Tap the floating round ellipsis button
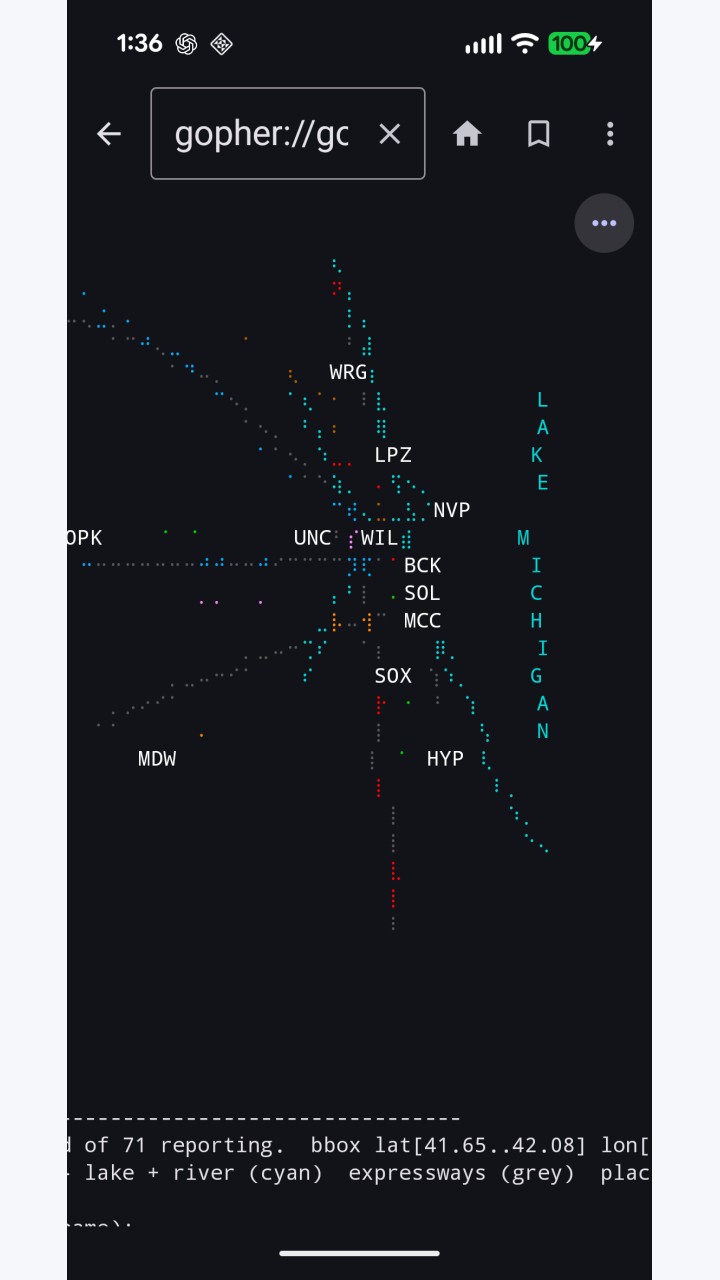The image size is (720, 1280). click(x=604, y=223)
